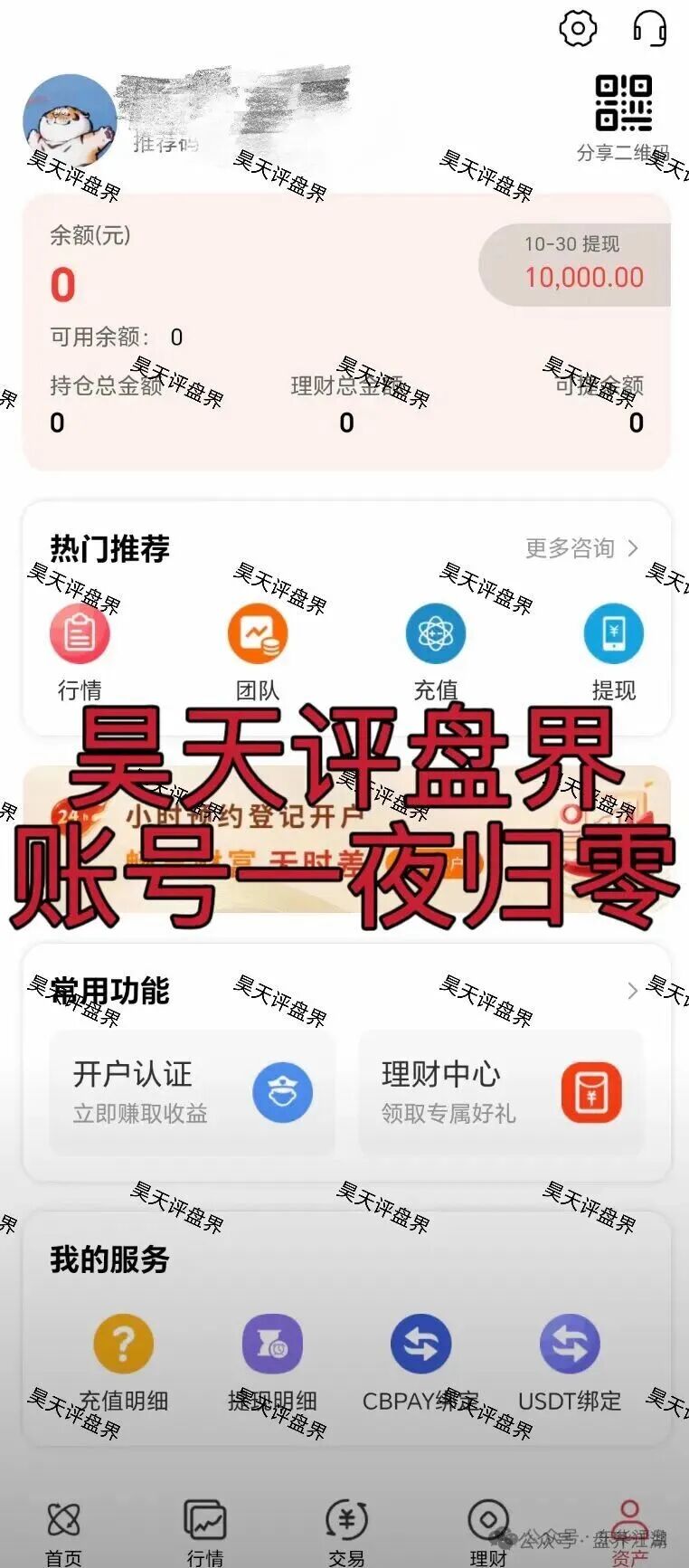This screenshot has height=1568, width=689.
Task: View withdrawal details in my services
Action: point(272,1363)
